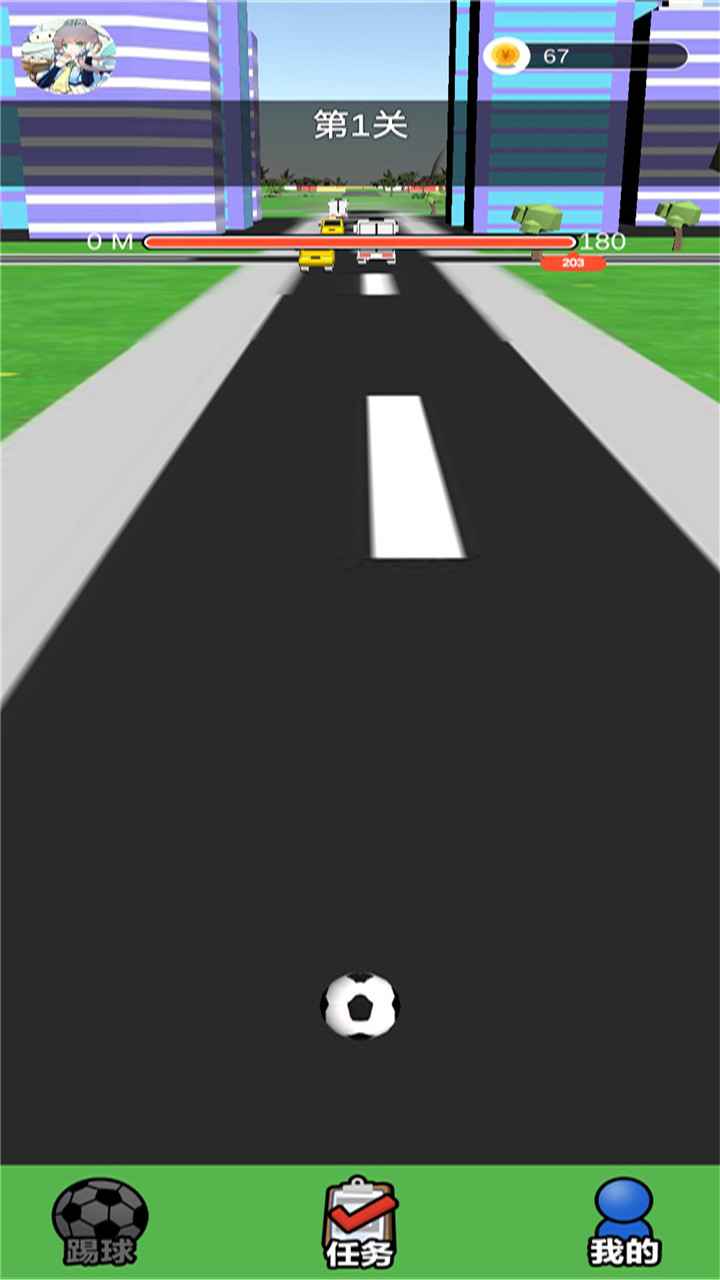This screenshot has height=1280, width=720.
Task: Go to the 我的 tab
Action: click(x=624, y=1222)
